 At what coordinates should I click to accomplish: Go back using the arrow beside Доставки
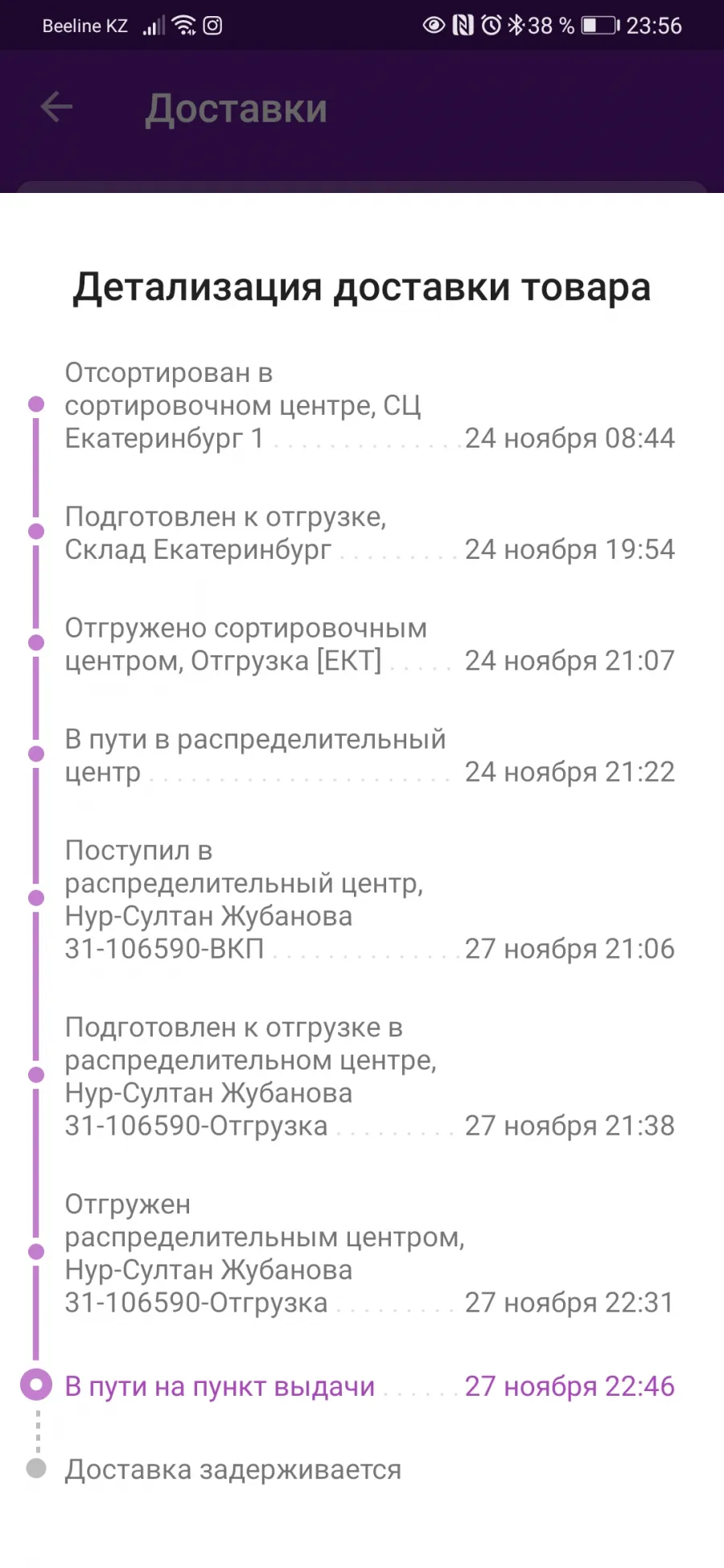[56, 107]
